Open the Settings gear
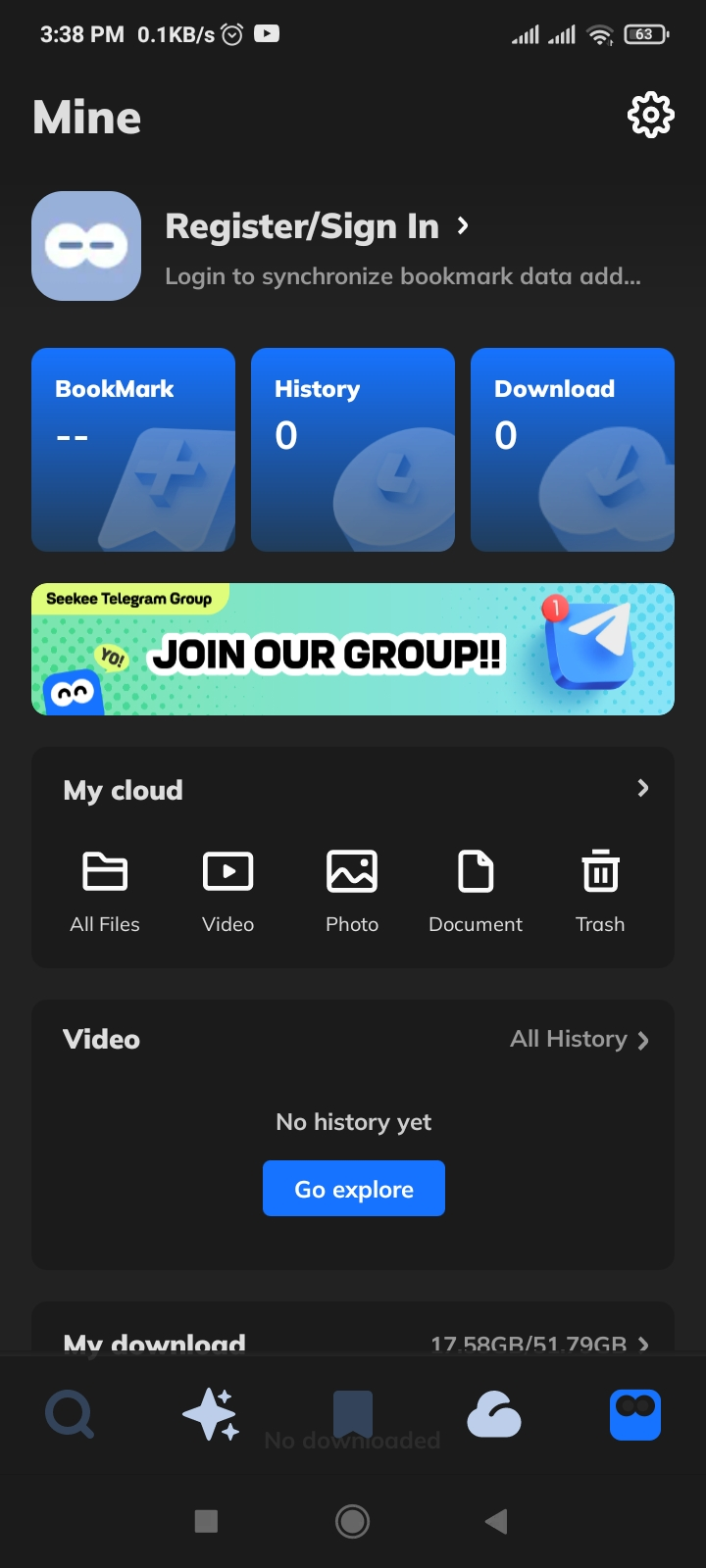Screen dimensions: 706x1568 pyautogui.click(x=650, y=115)
